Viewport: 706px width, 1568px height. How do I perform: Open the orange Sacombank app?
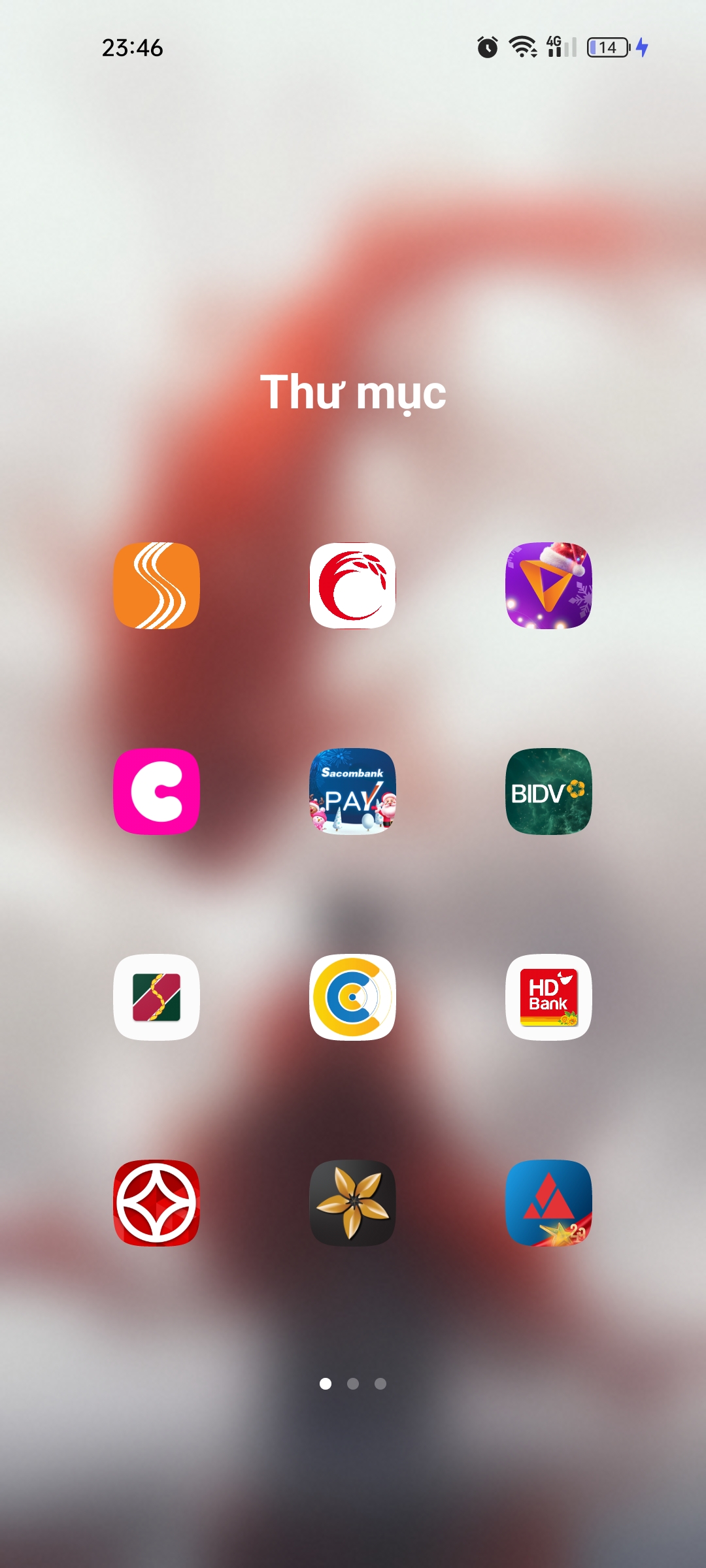click(x=156, y=585)
